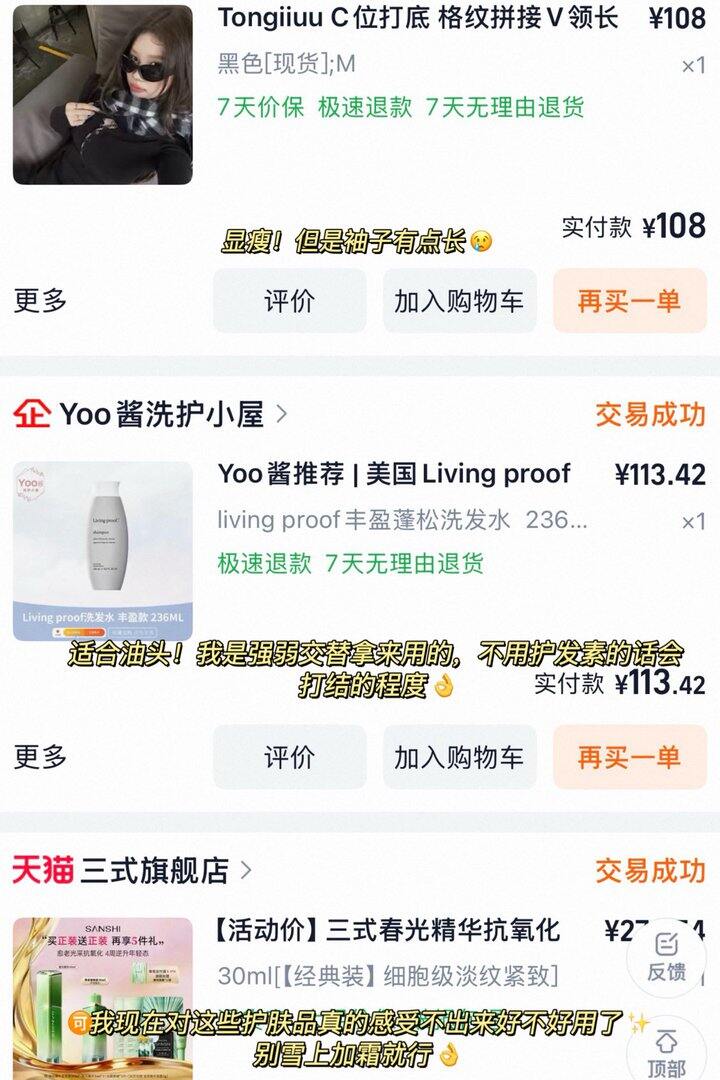
Task: Tap 再买一单 for the Tongiiuu top
Action: 629,301
